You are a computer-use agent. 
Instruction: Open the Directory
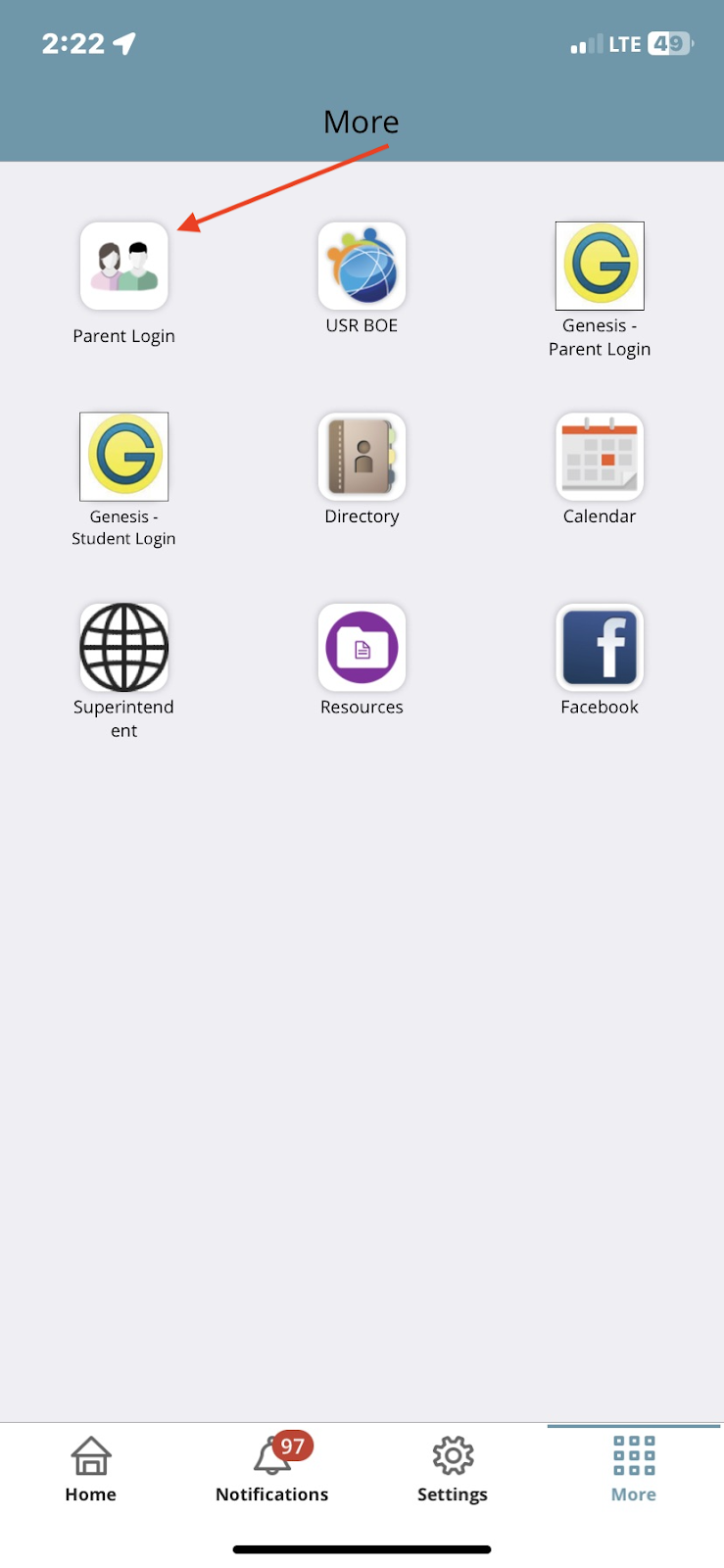pos(362,457)
